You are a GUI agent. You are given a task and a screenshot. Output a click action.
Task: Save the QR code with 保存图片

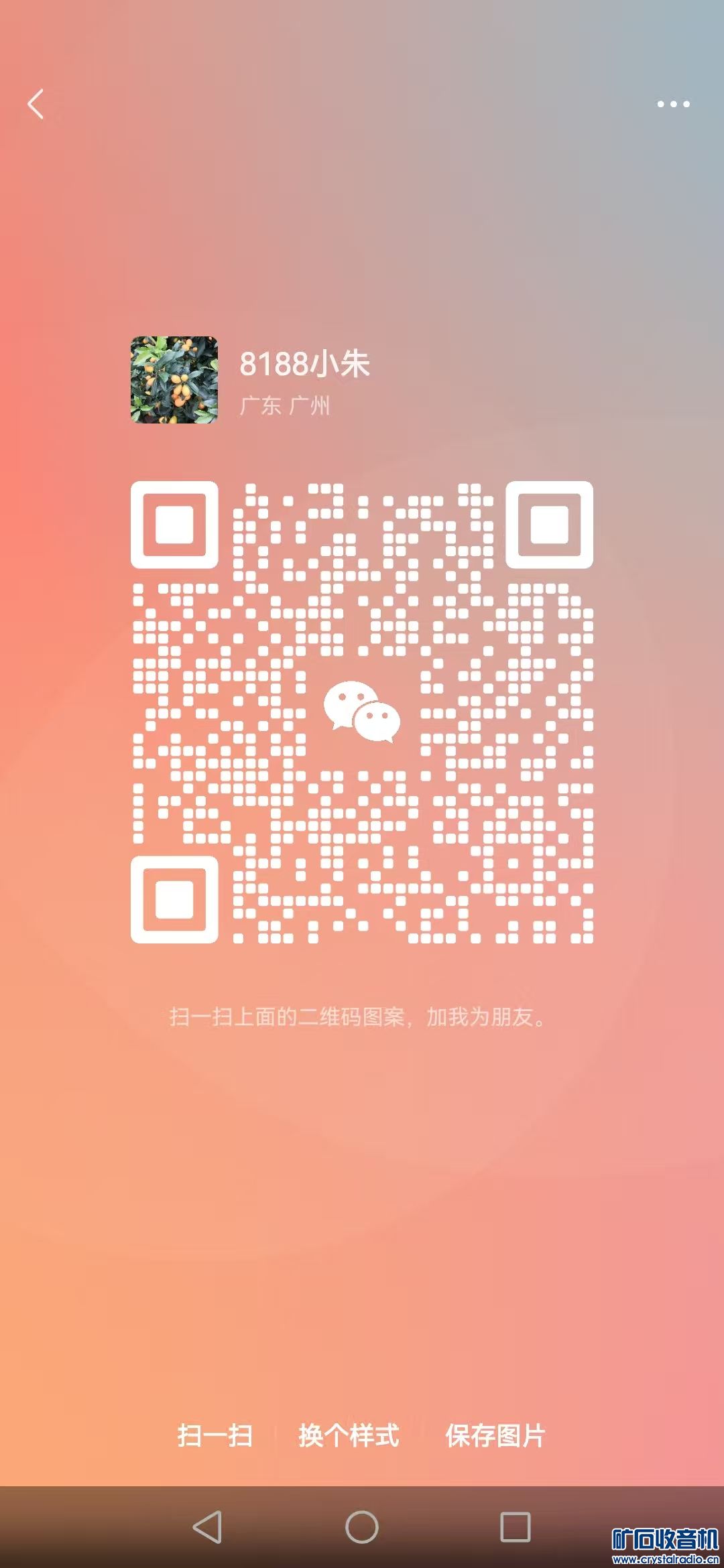coord(495,1436)
